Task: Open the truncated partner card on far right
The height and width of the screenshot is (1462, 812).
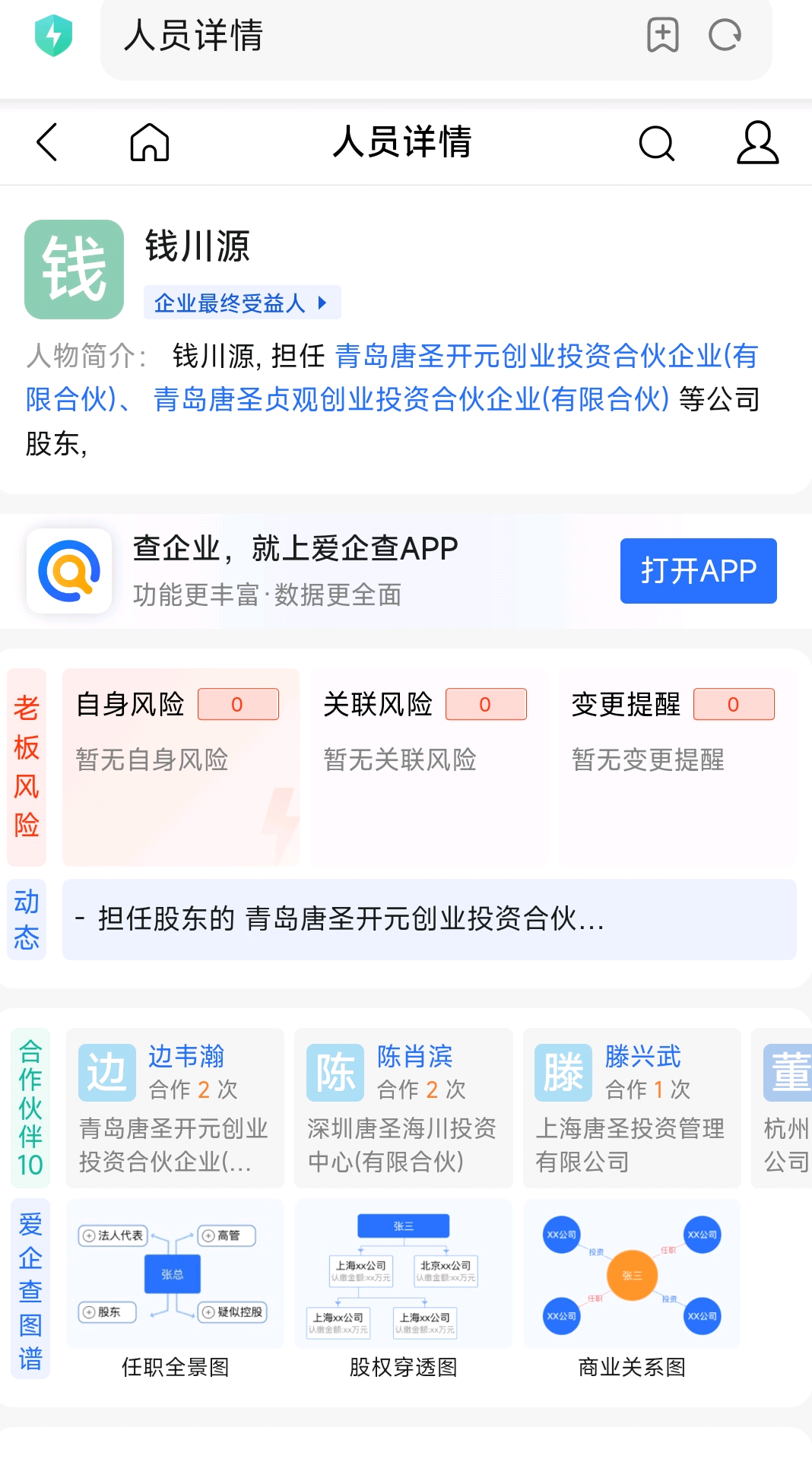Action: (791, 1108)
